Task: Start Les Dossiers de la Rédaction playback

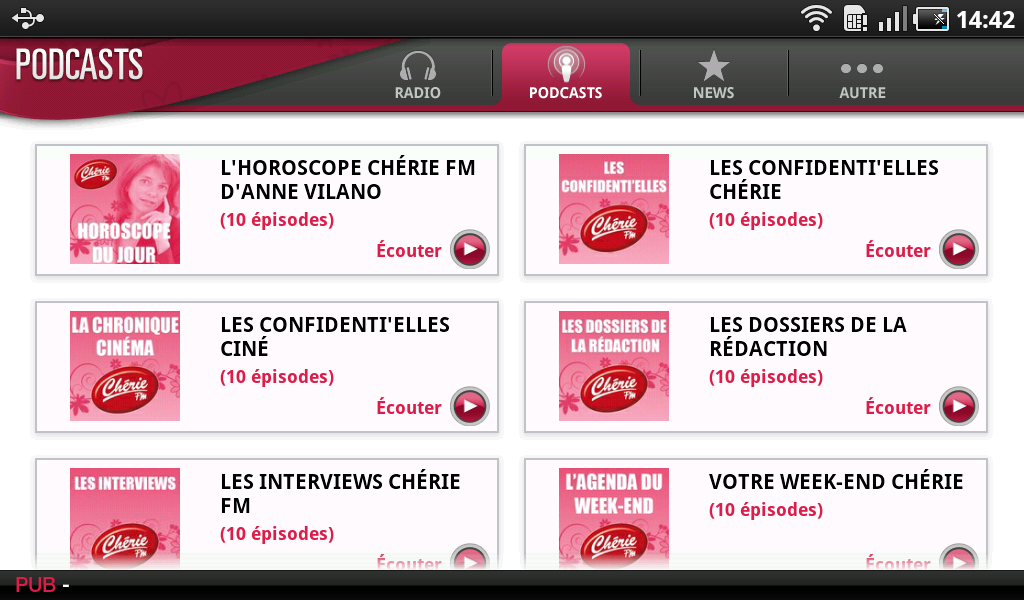Action: [958, 407]
